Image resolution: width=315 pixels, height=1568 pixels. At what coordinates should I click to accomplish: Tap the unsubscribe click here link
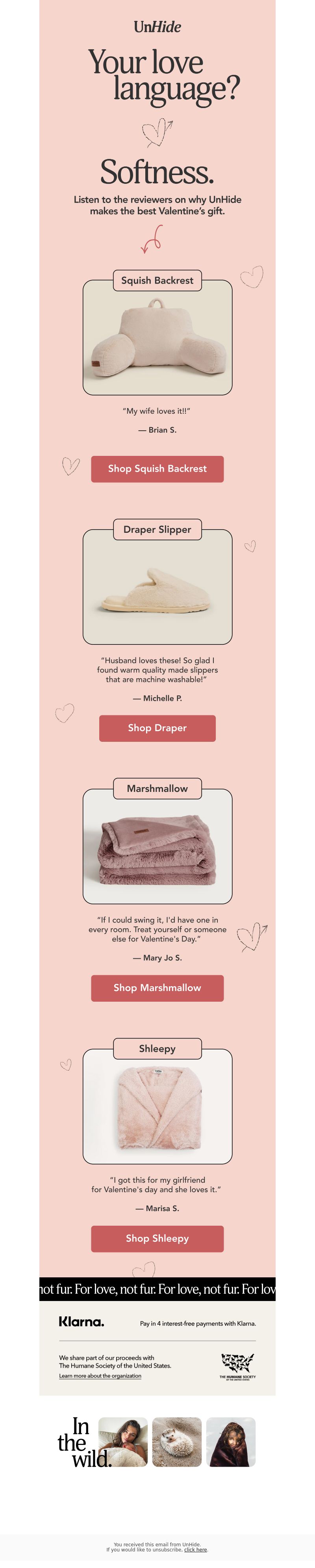[x=195, y=1550]
